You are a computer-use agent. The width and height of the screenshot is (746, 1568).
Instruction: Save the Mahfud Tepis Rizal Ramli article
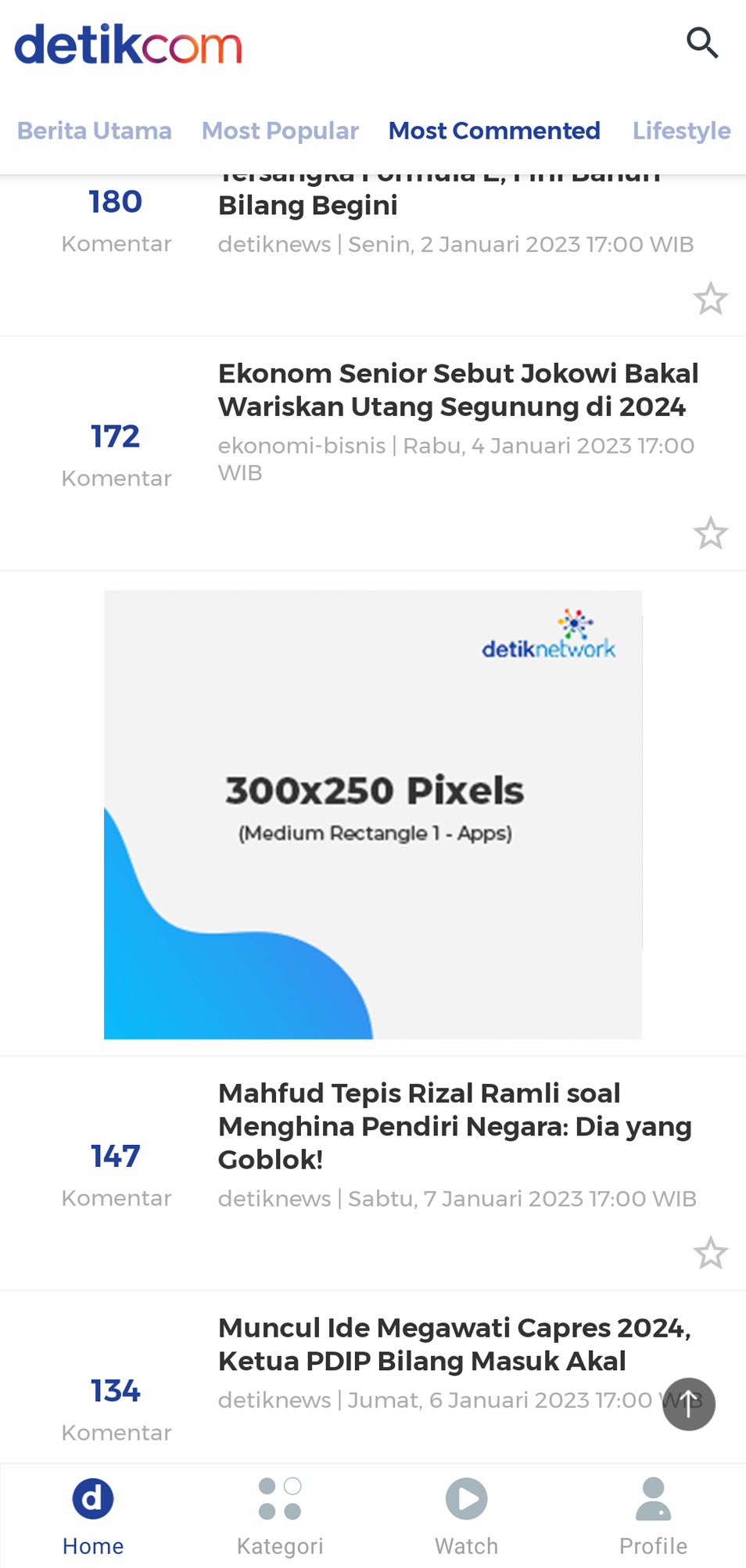710,1253
